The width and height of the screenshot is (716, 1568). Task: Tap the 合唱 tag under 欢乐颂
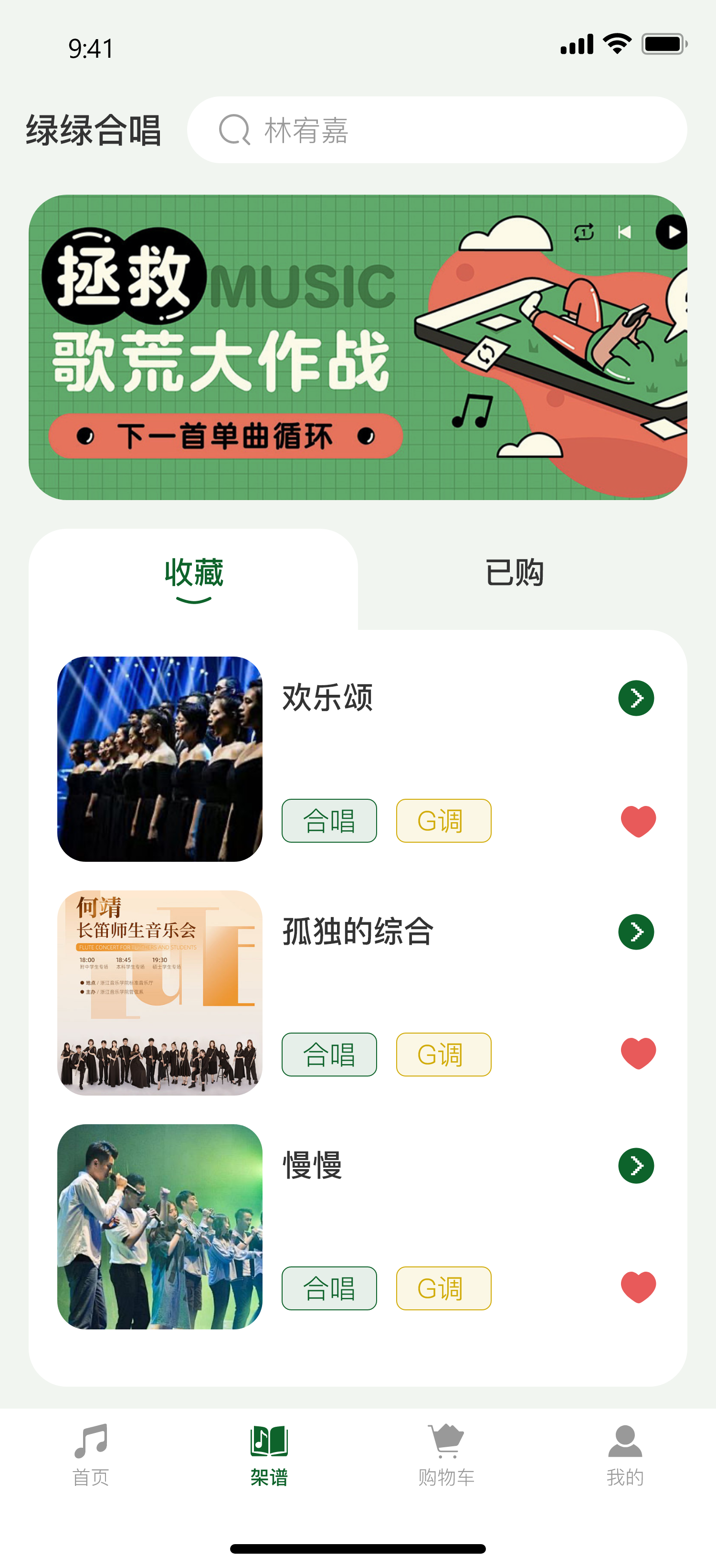pos(329,821)
